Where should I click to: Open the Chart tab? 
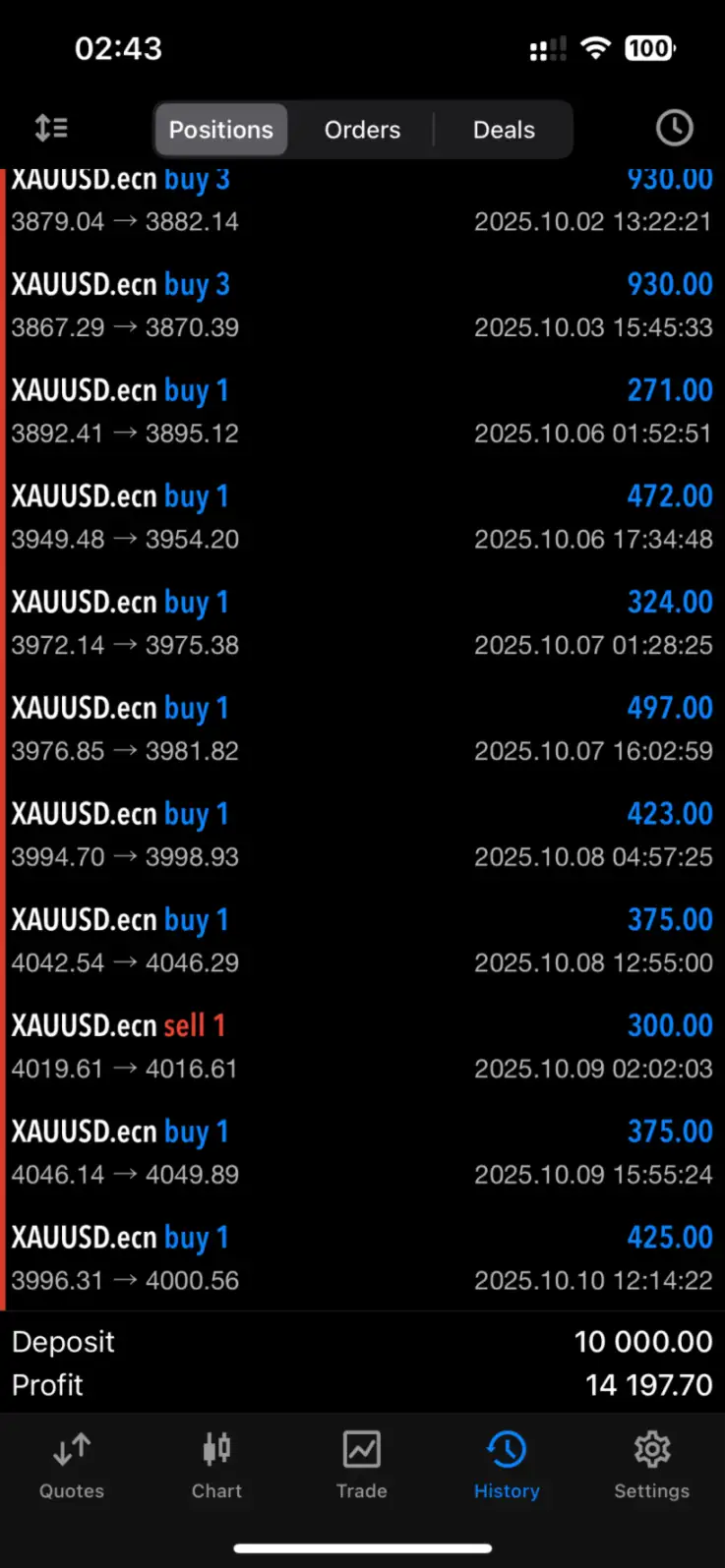[x=216, y=1465]
